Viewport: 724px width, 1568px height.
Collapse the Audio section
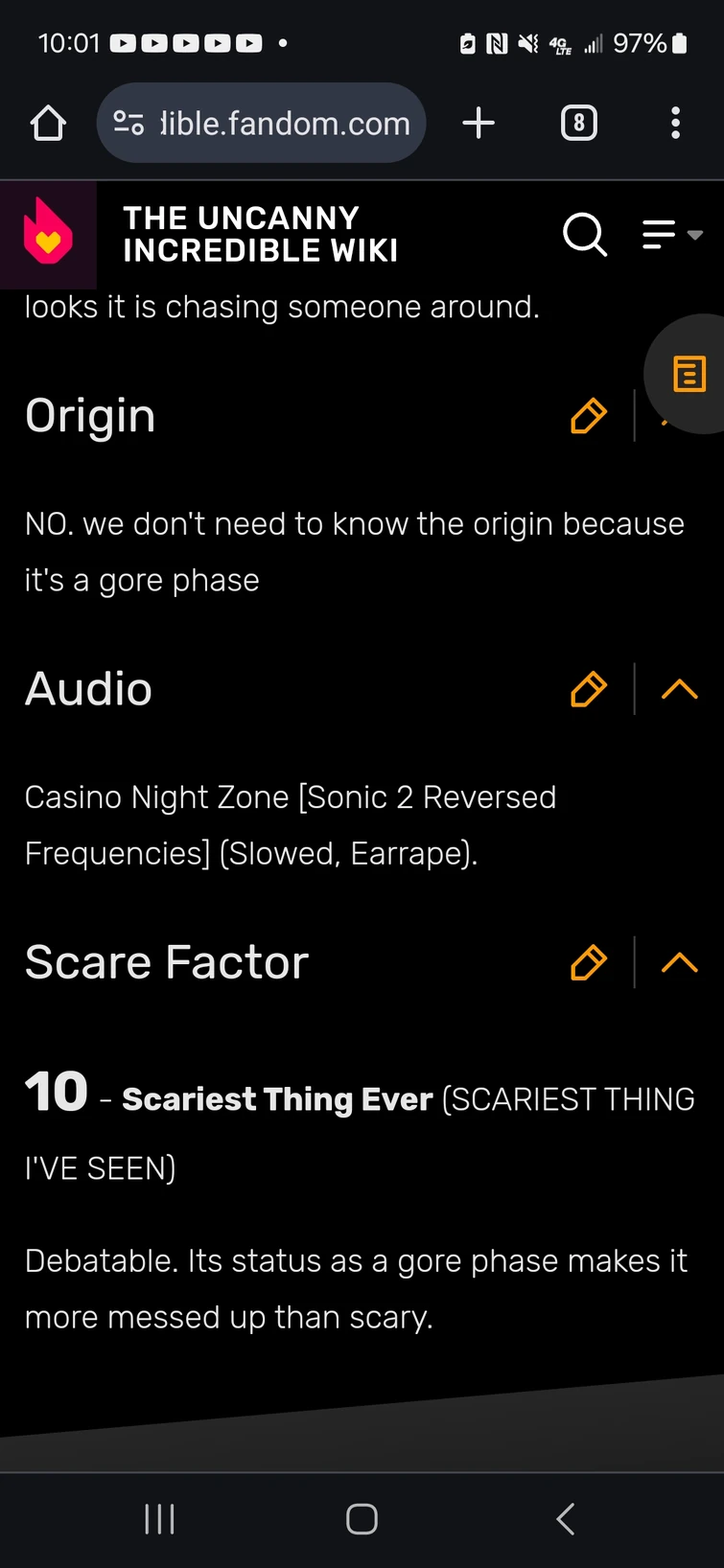tap(679, 689)
